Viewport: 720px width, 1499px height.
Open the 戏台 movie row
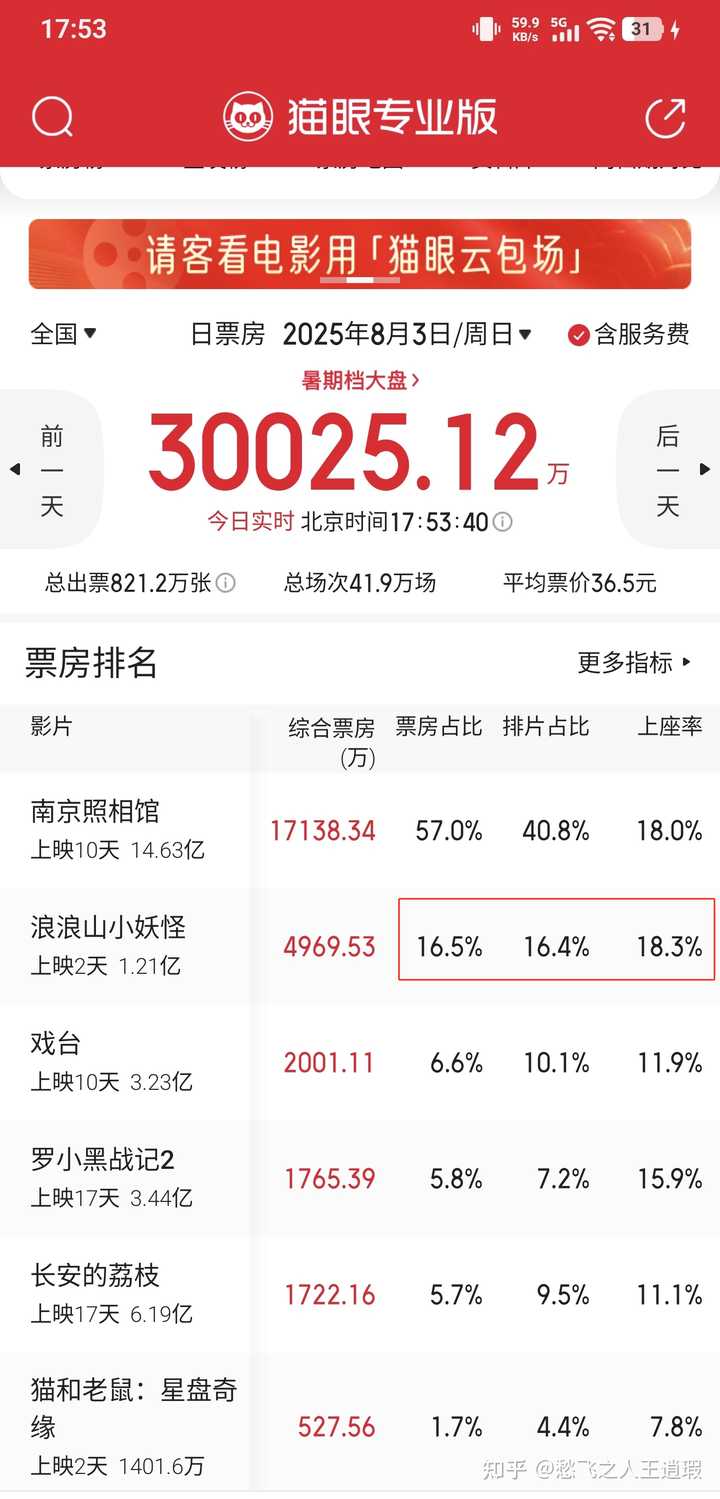[360, 1062]
